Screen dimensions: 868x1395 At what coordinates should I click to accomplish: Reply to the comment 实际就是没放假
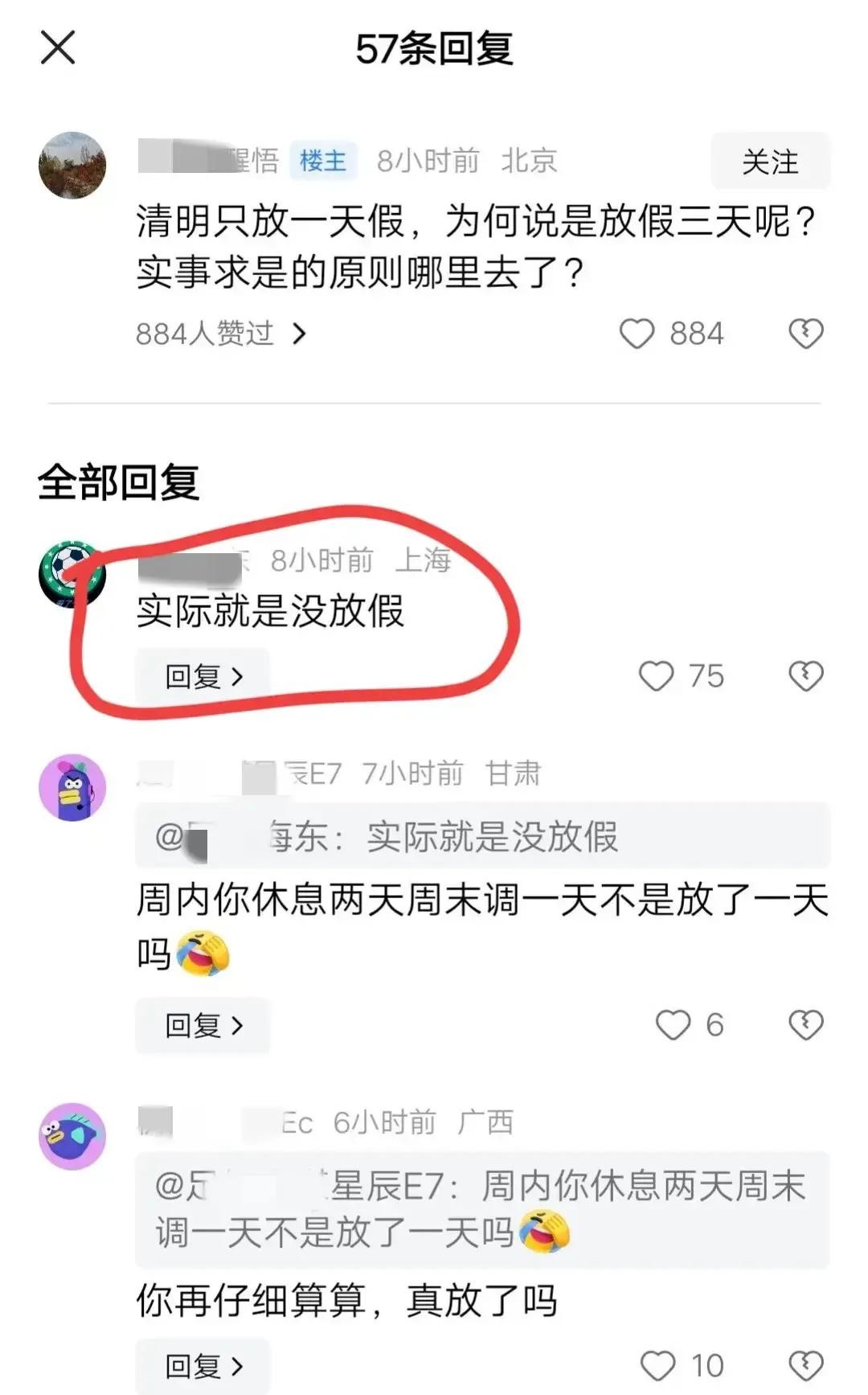click(203, 677)
